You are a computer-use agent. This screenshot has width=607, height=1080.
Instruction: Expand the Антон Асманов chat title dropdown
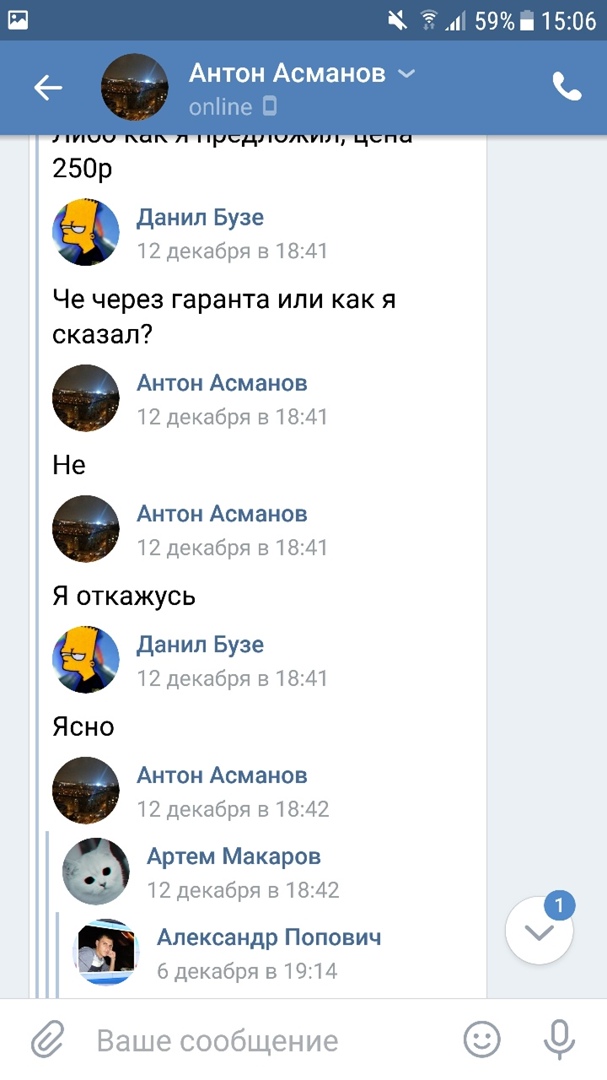tap(406, 74)
